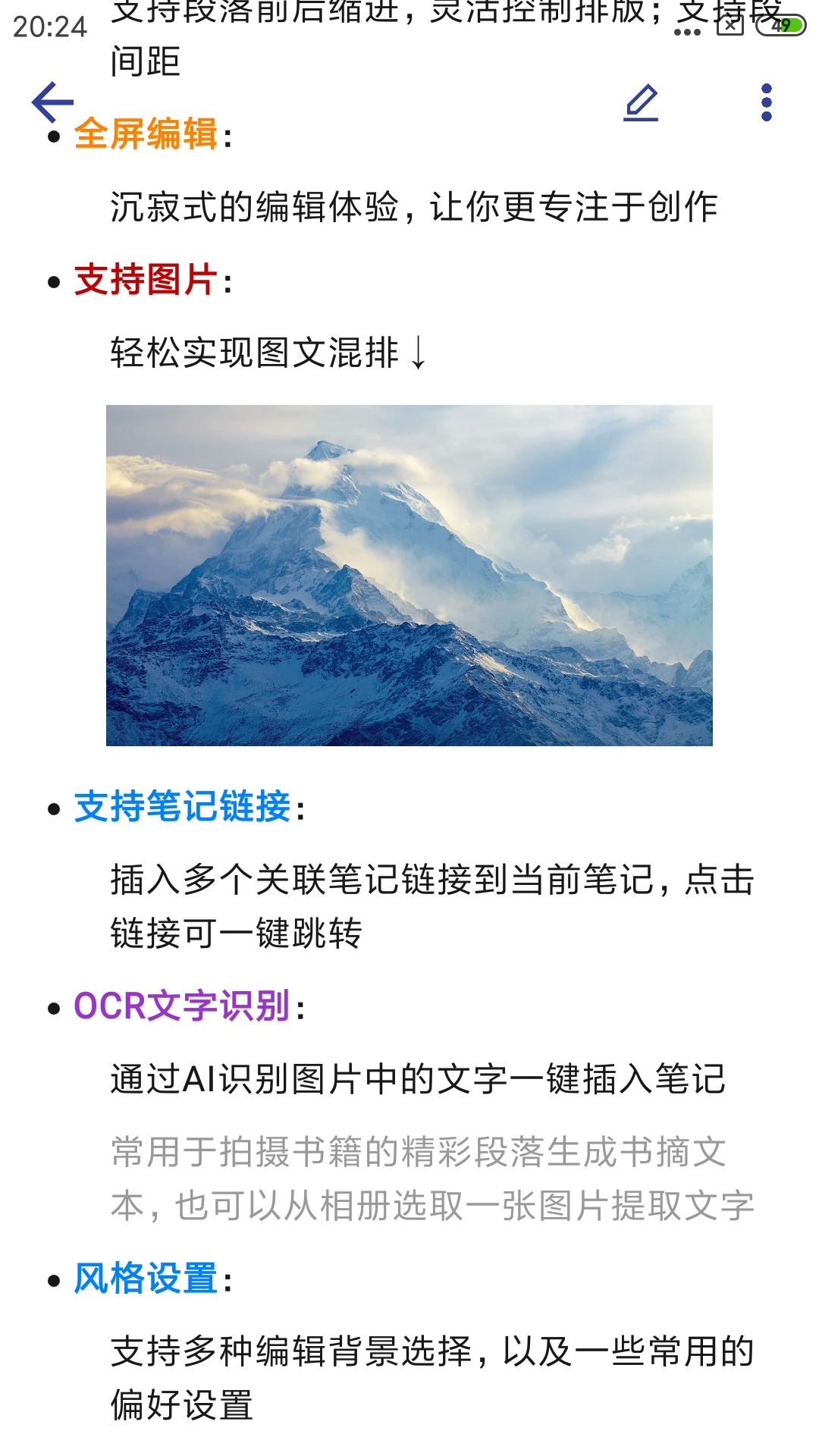Tap the snowy mountain image
The image size is (819, 1456).
[409, 576]
